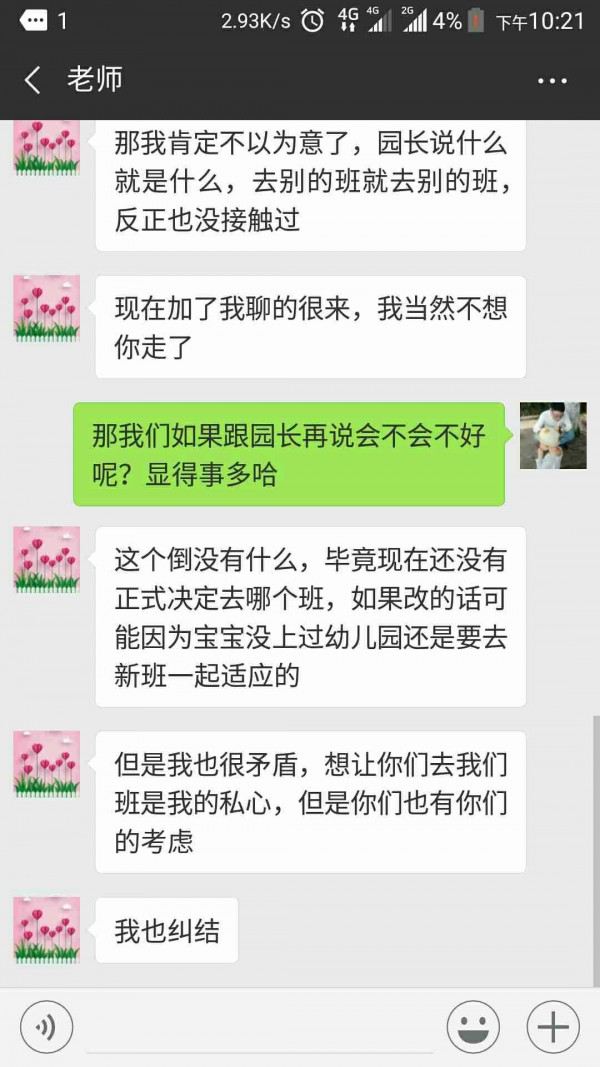Open the chat info overflow menu
600x1067 pixels.
(x=552, y=81)
